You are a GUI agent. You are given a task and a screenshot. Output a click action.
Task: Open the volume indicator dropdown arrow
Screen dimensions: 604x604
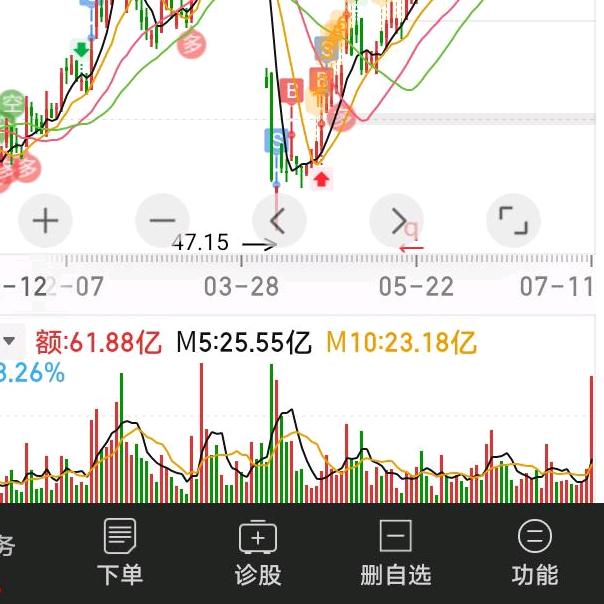(10, 342)
